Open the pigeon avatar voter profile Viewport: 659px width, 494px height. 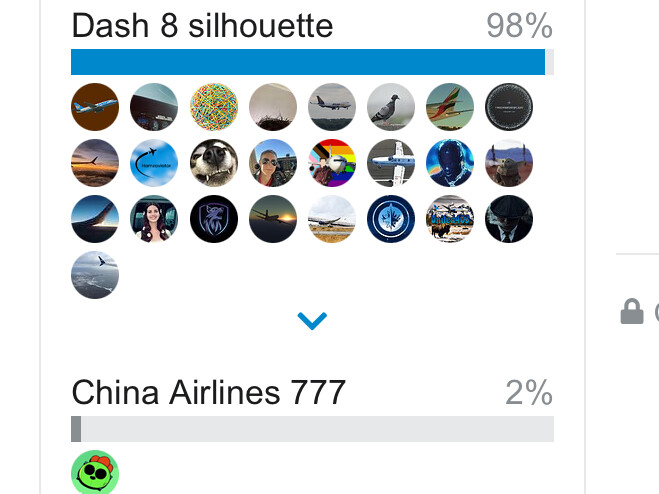(x=391, y=107)
